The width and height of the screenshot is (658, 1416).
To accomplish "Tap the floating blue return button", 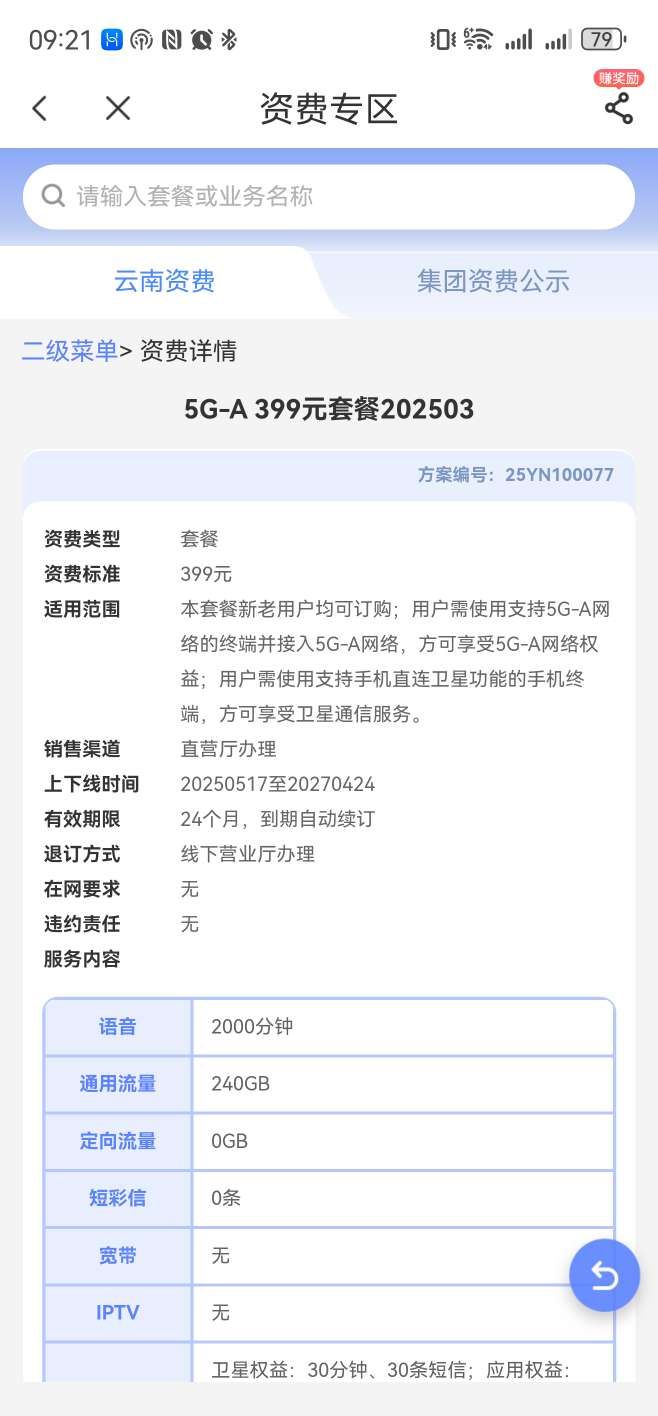I will pos(604,1275).
